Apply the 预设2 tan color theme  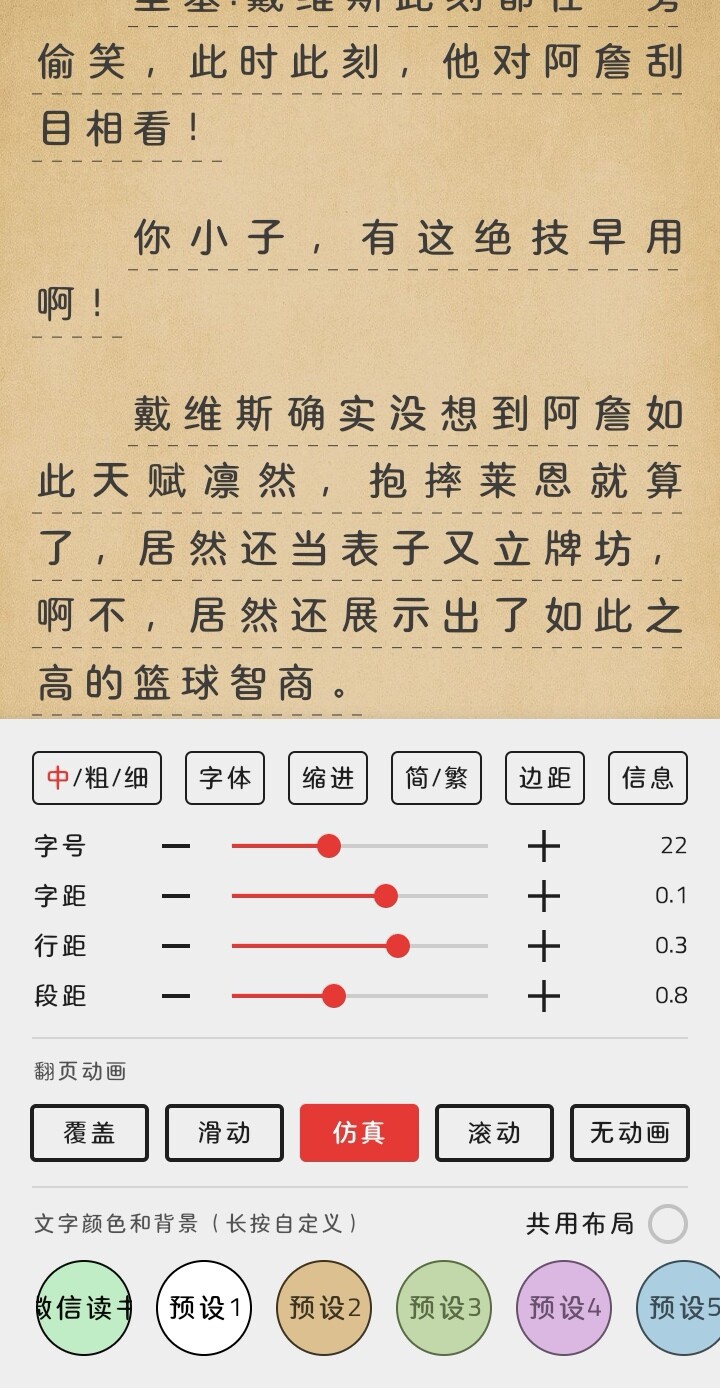coord(324,1307)
